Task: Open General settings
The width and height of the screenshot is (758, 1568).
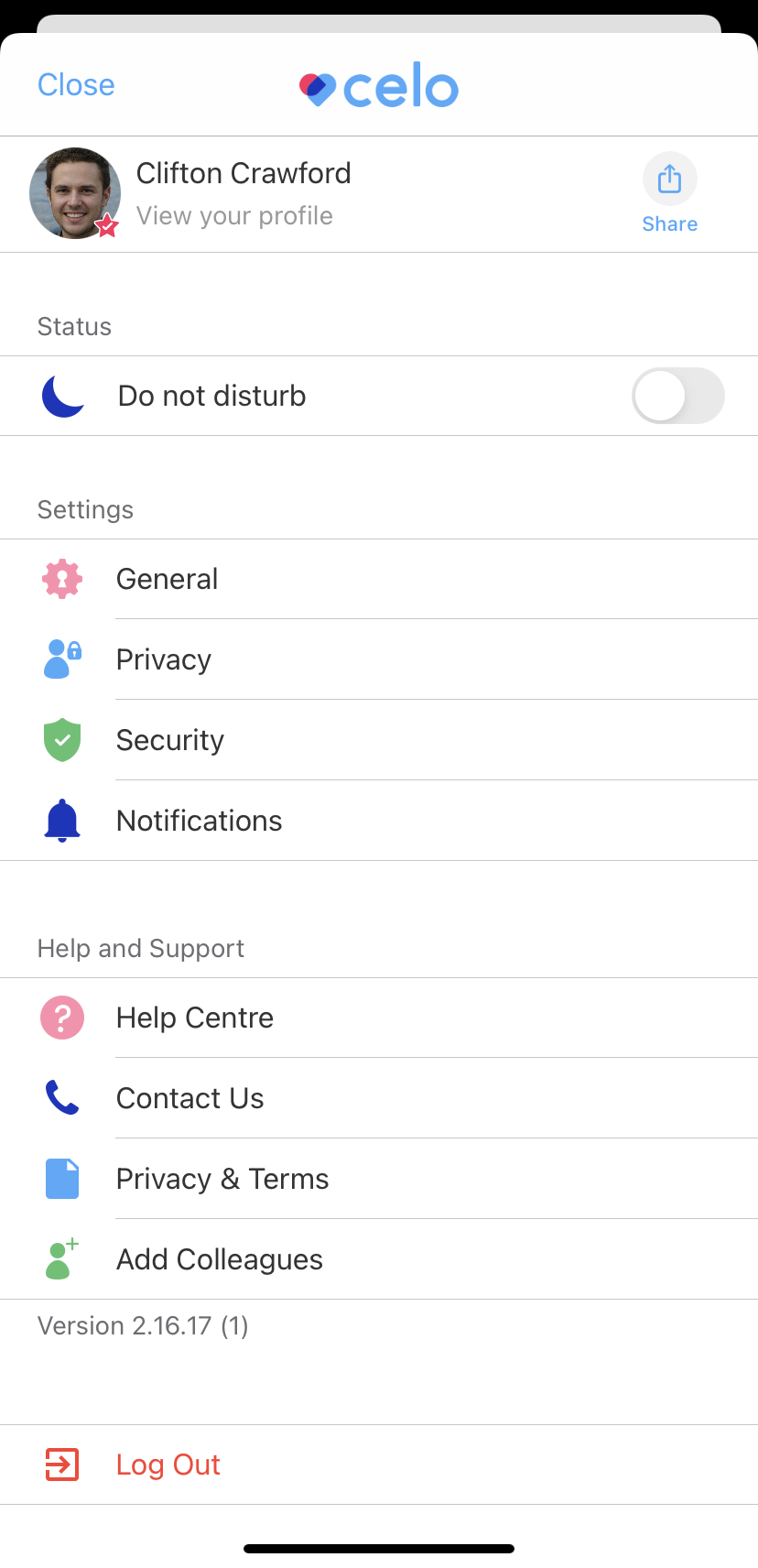Action: [168, 579]
